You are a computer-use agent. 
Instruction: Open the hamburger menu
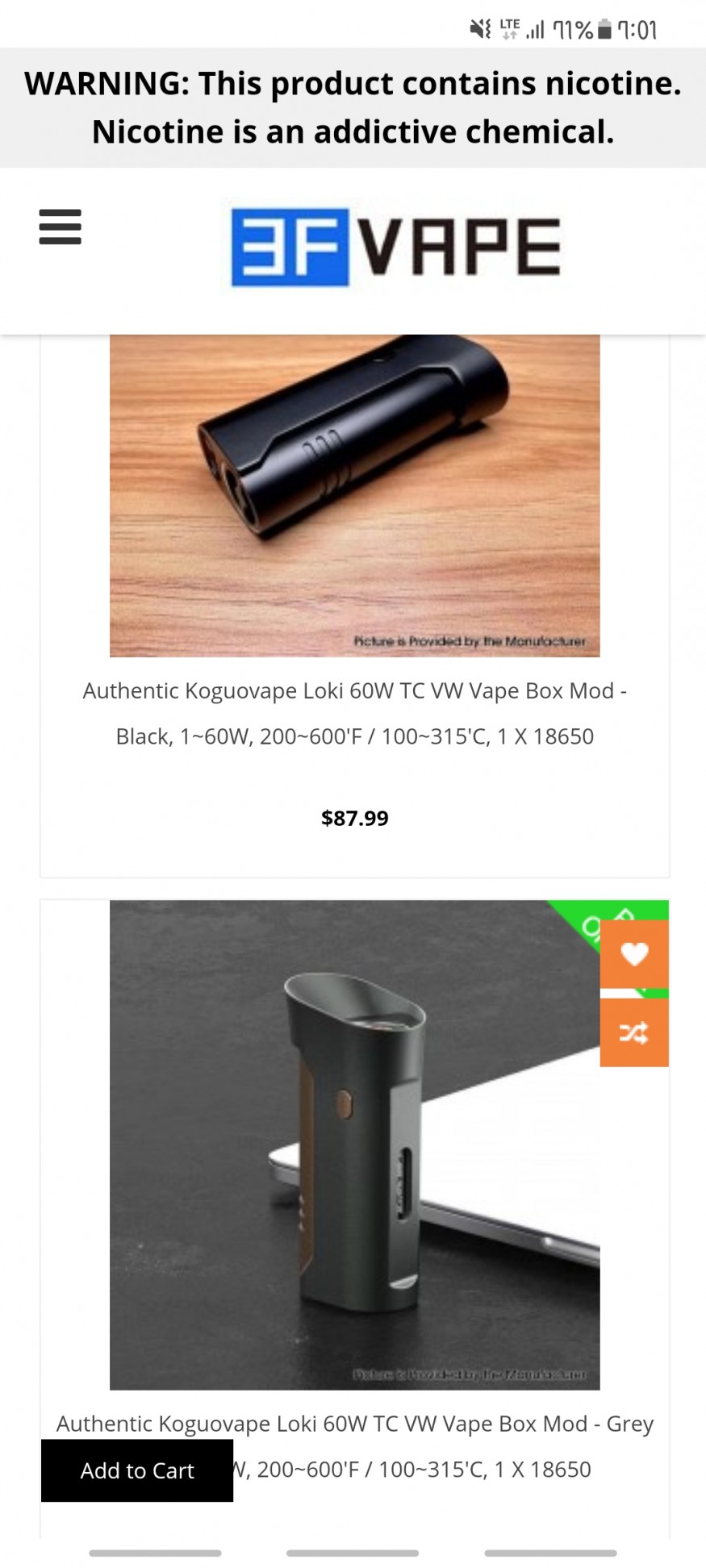[61, 227]
